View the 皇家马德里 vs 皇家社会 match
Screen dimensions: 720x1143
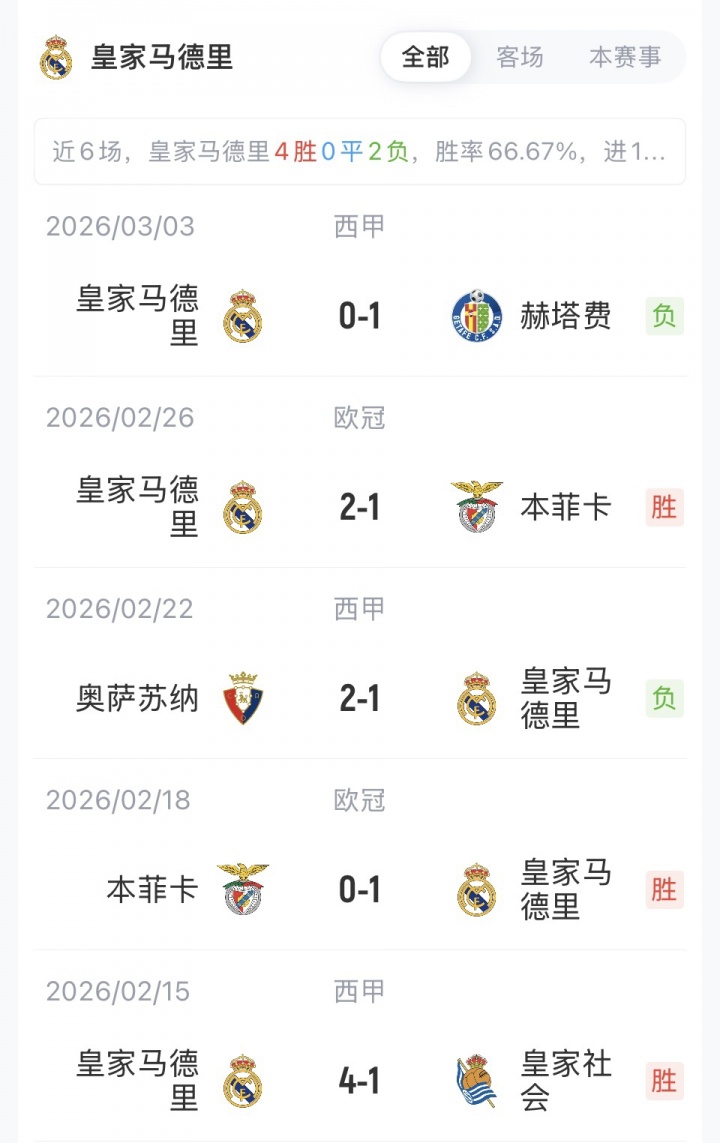click(360, 1080)
